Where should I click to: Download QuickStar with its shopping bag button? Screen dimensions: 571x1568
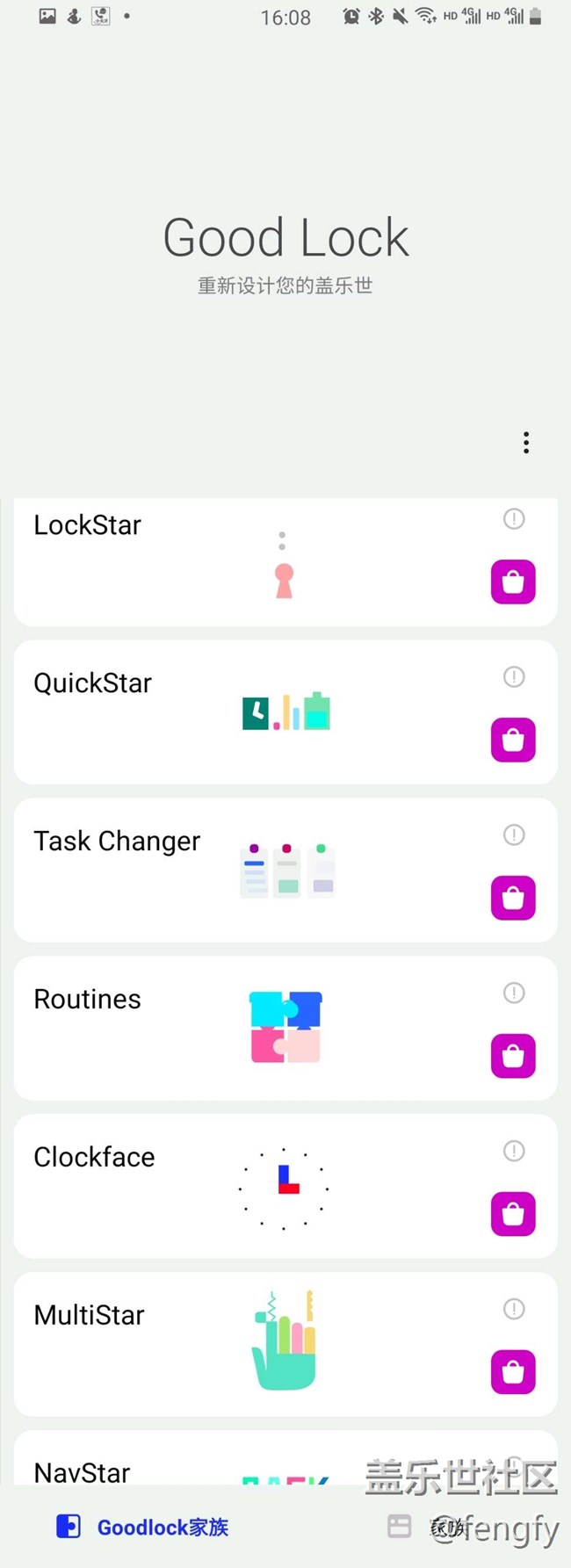click(x=513, y=740)
